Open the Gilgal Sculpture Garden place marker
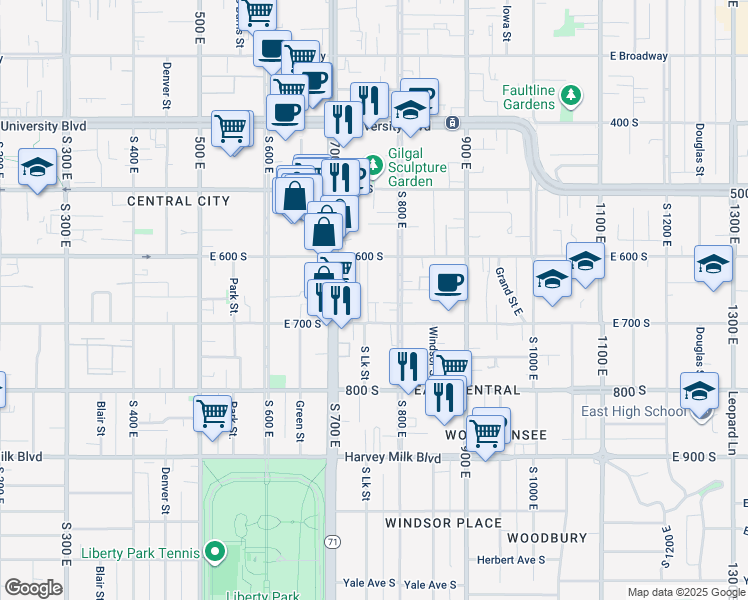The image size is (748, 600). click(x=373, y=163)
